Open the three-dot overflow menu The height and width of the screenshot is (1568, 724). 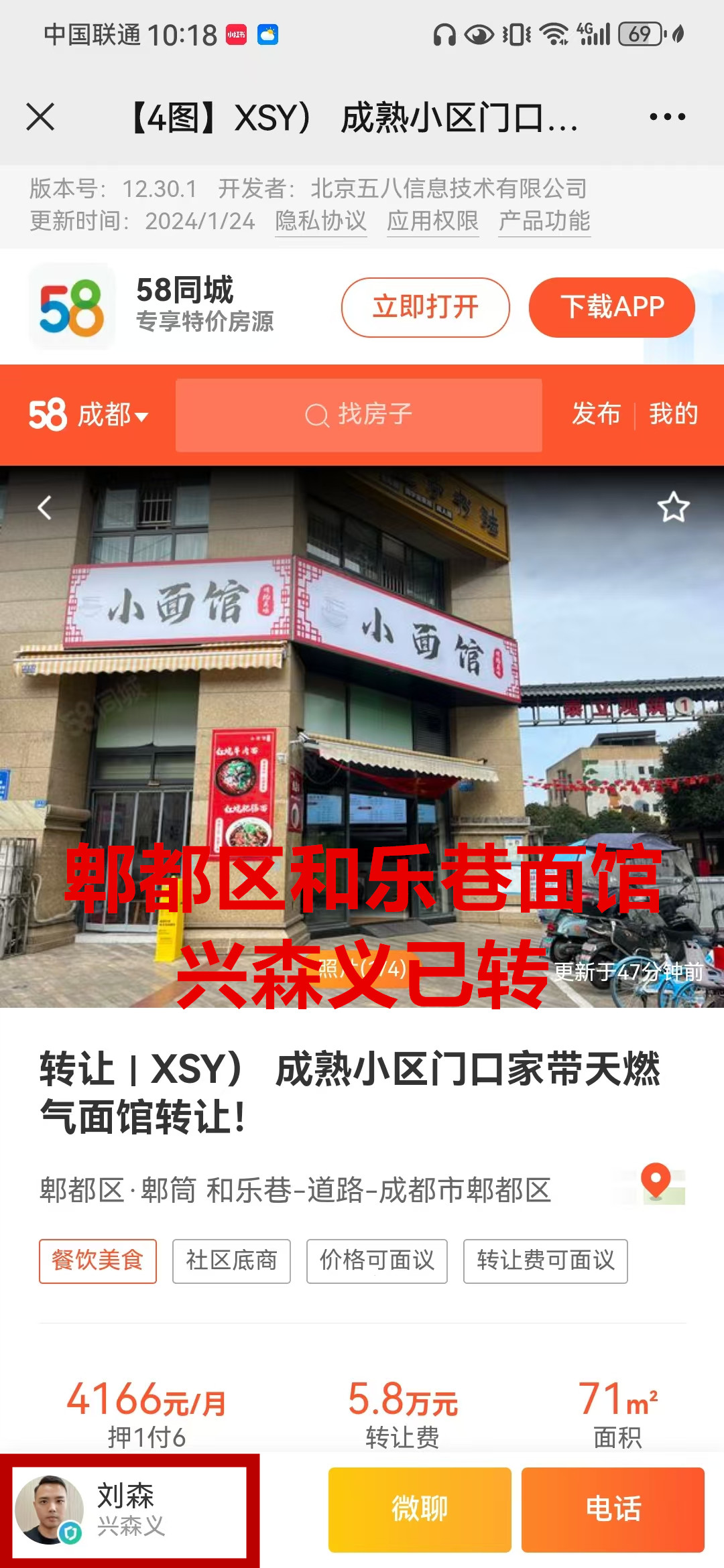[x=667, y=117]
